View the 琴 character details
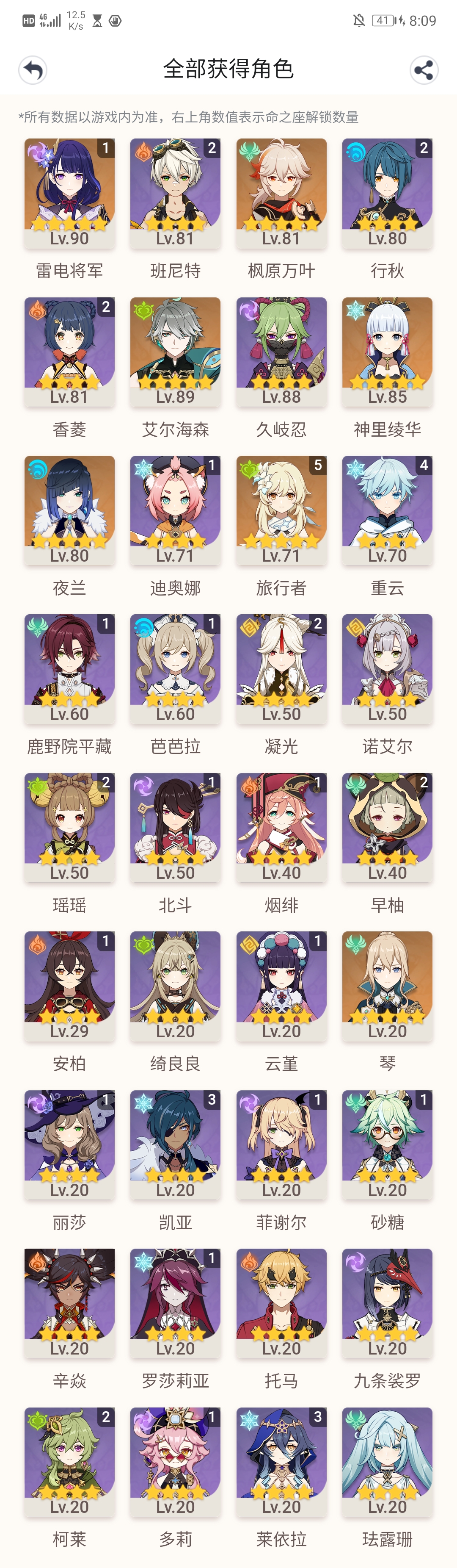Image resolution: width=457 pixels, height=1568 pixels. pyautogui.click(x=387, y=986)
